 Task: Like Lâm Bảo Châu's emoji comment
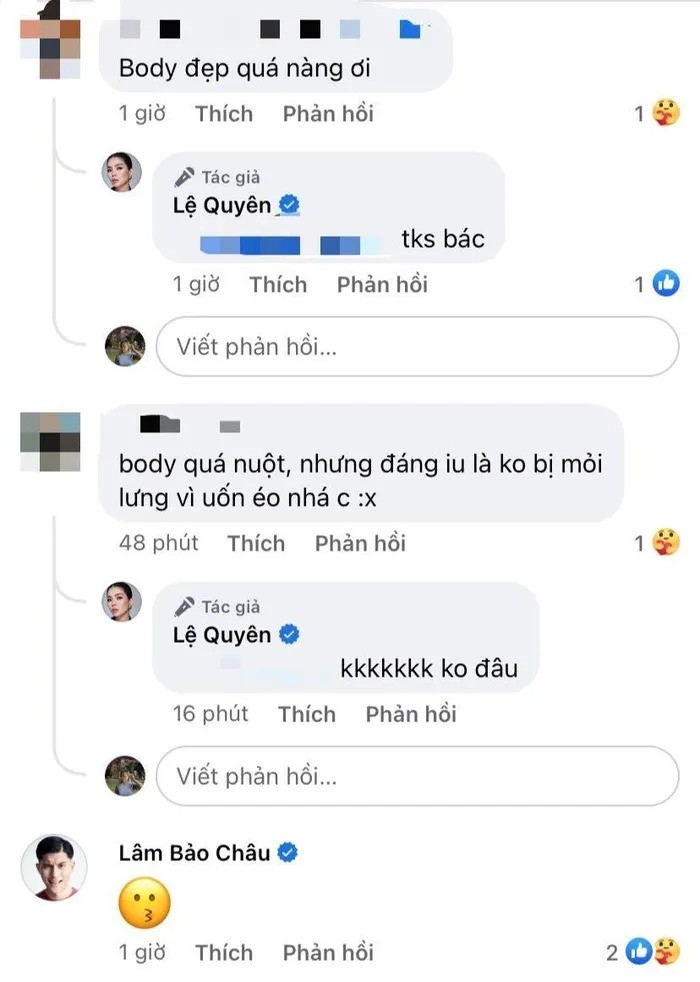click(x=224, y=952)
